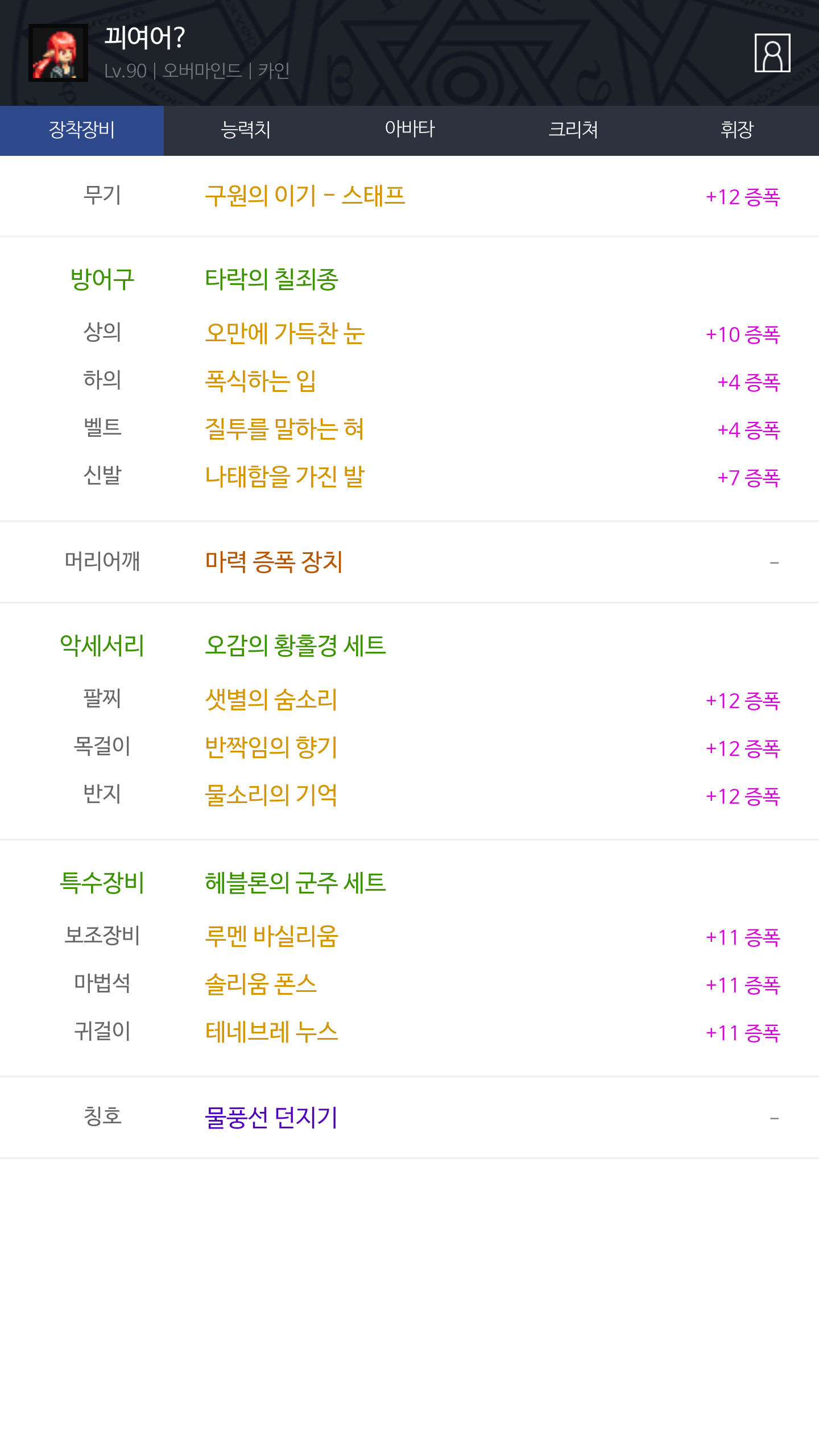Open bracelet 샛별의 숨소리

coord(271,700)
